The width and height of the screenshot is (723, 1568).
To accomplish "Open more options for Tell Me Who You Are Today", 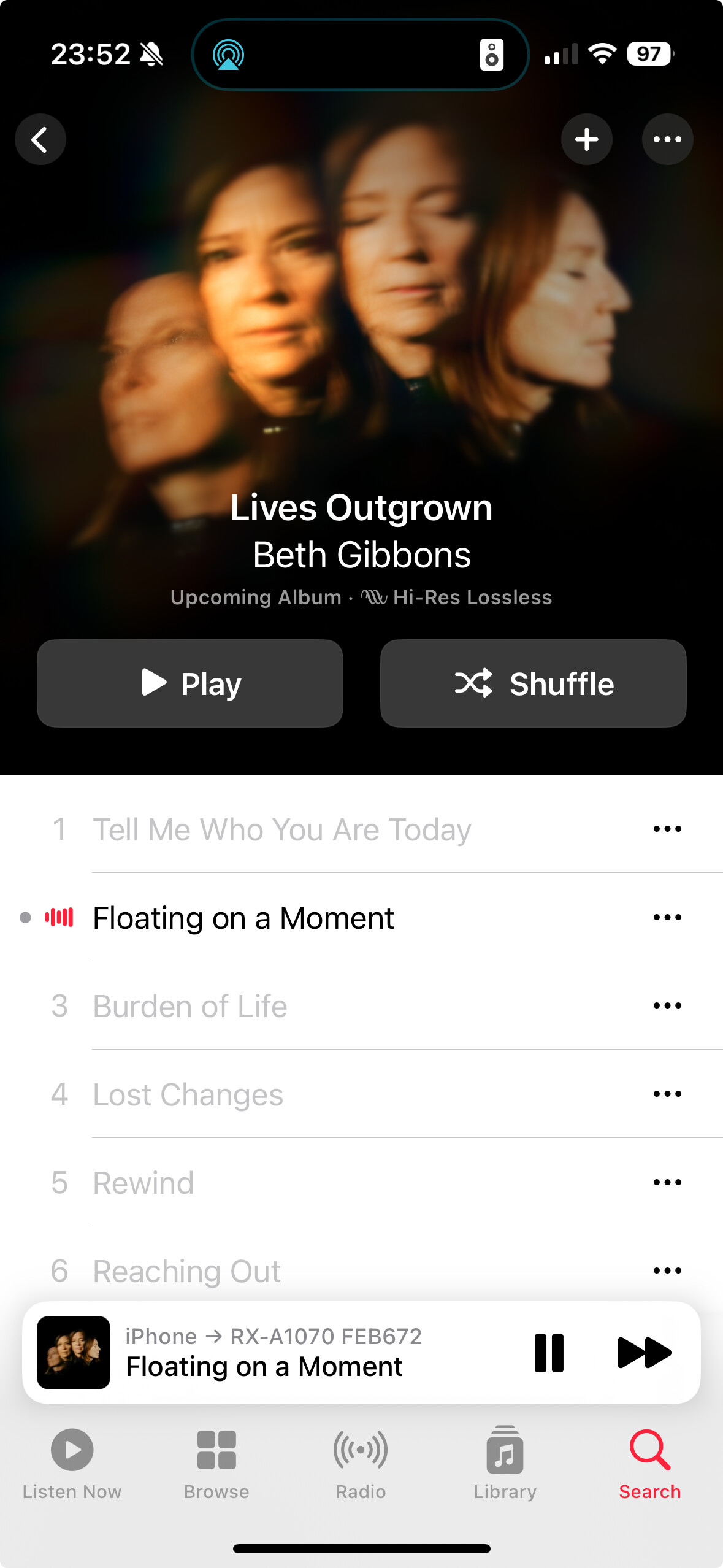I will click(x=667, y=829).
